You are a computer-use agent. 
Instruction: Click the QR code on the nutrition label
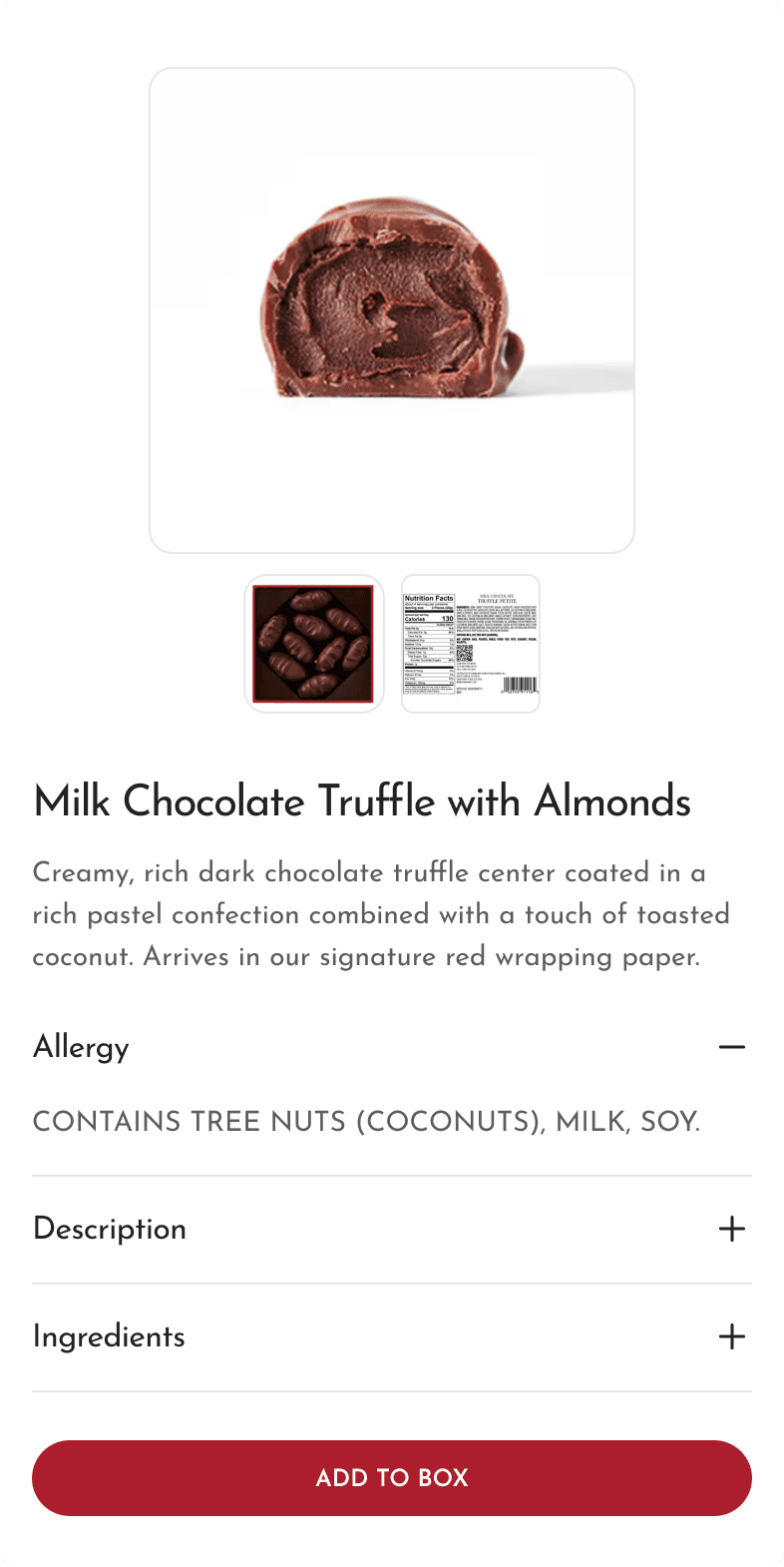[465, 654]
